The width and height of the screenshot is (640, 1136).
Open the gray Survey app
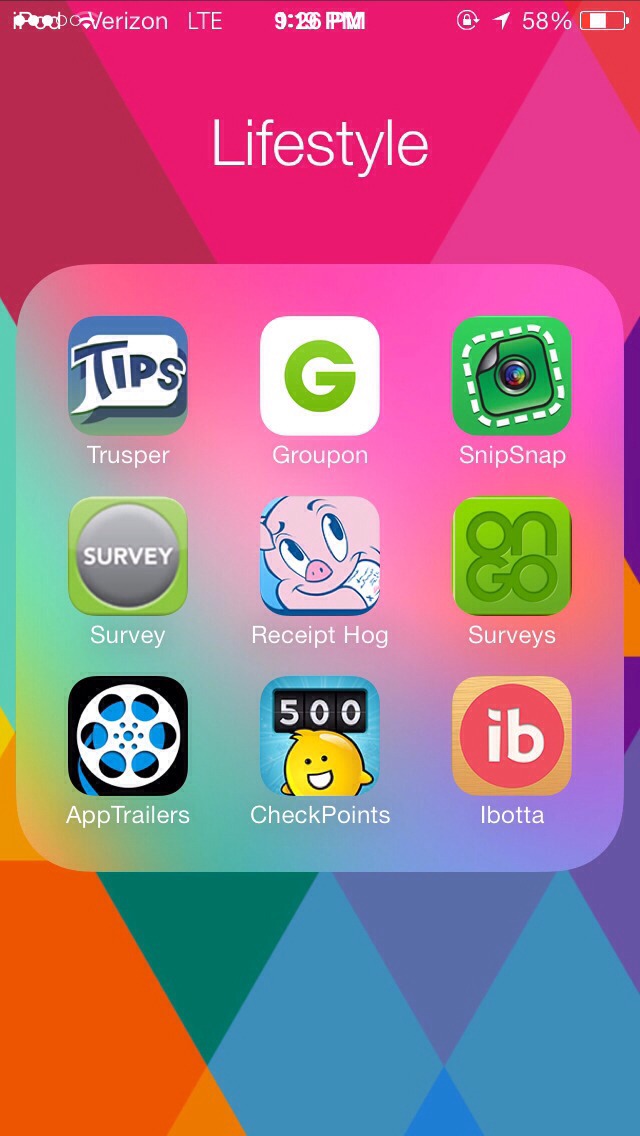coord(128,556)
